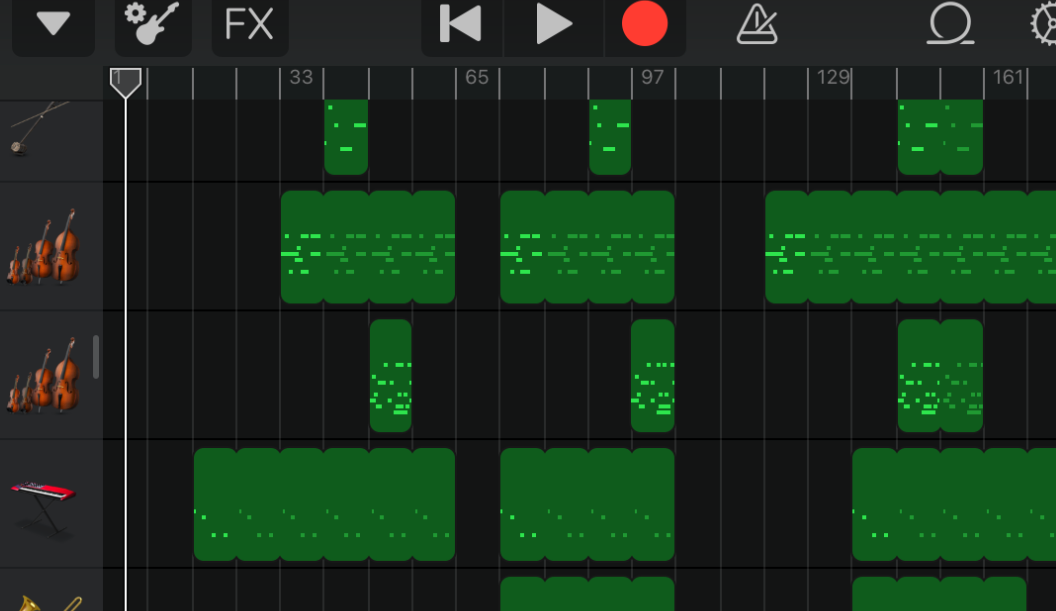The width and height of the screenshot is (1056, 611).
Task: Open the loop browser
Action: 950,24
